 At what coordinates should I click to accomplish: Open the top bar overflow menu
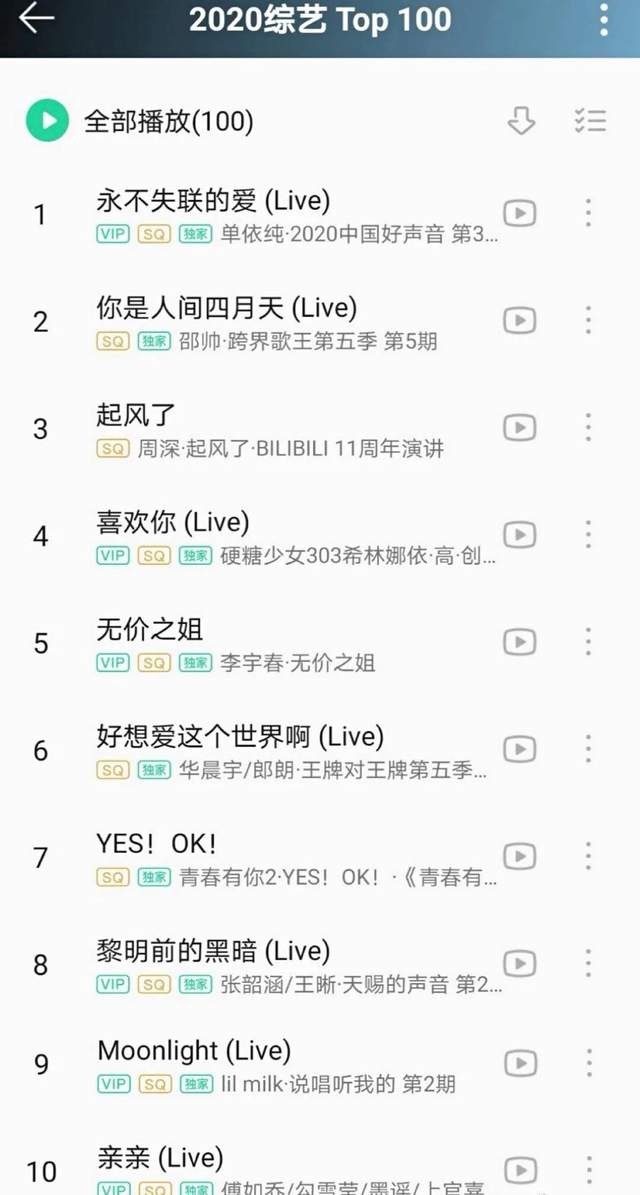click(x=604, y=20)
